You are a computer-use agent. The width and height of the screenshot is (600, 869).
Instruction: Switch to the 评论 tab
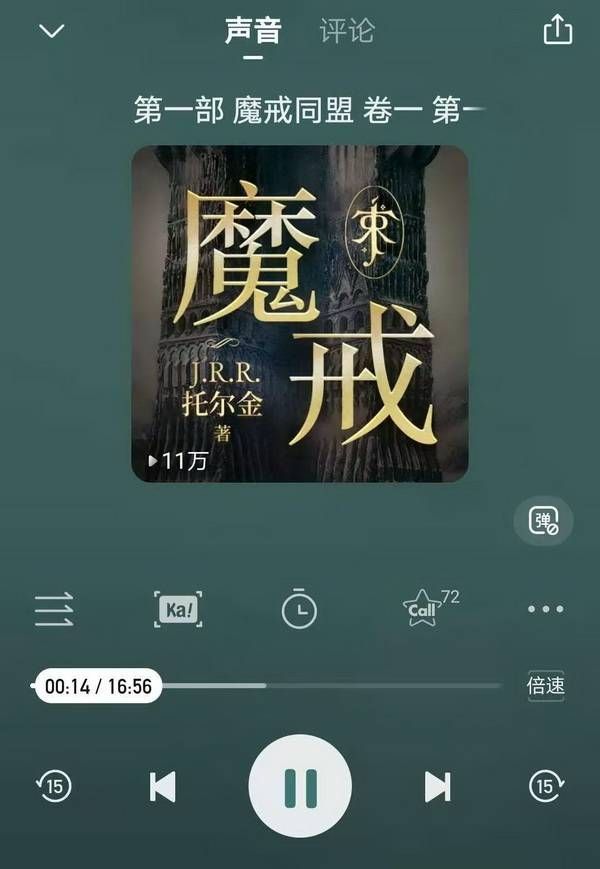pos(346,31)
